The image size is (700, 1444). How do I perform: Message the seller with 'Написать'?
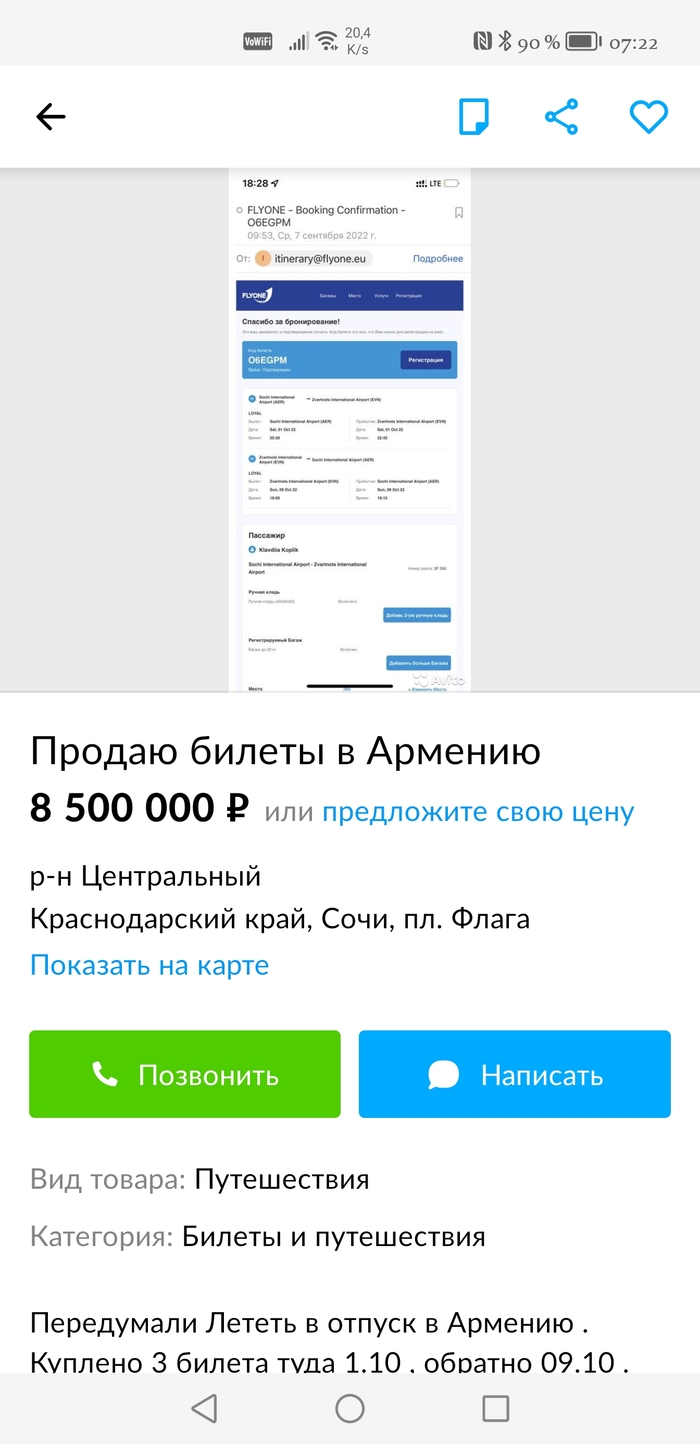[x=515, y=1075]
